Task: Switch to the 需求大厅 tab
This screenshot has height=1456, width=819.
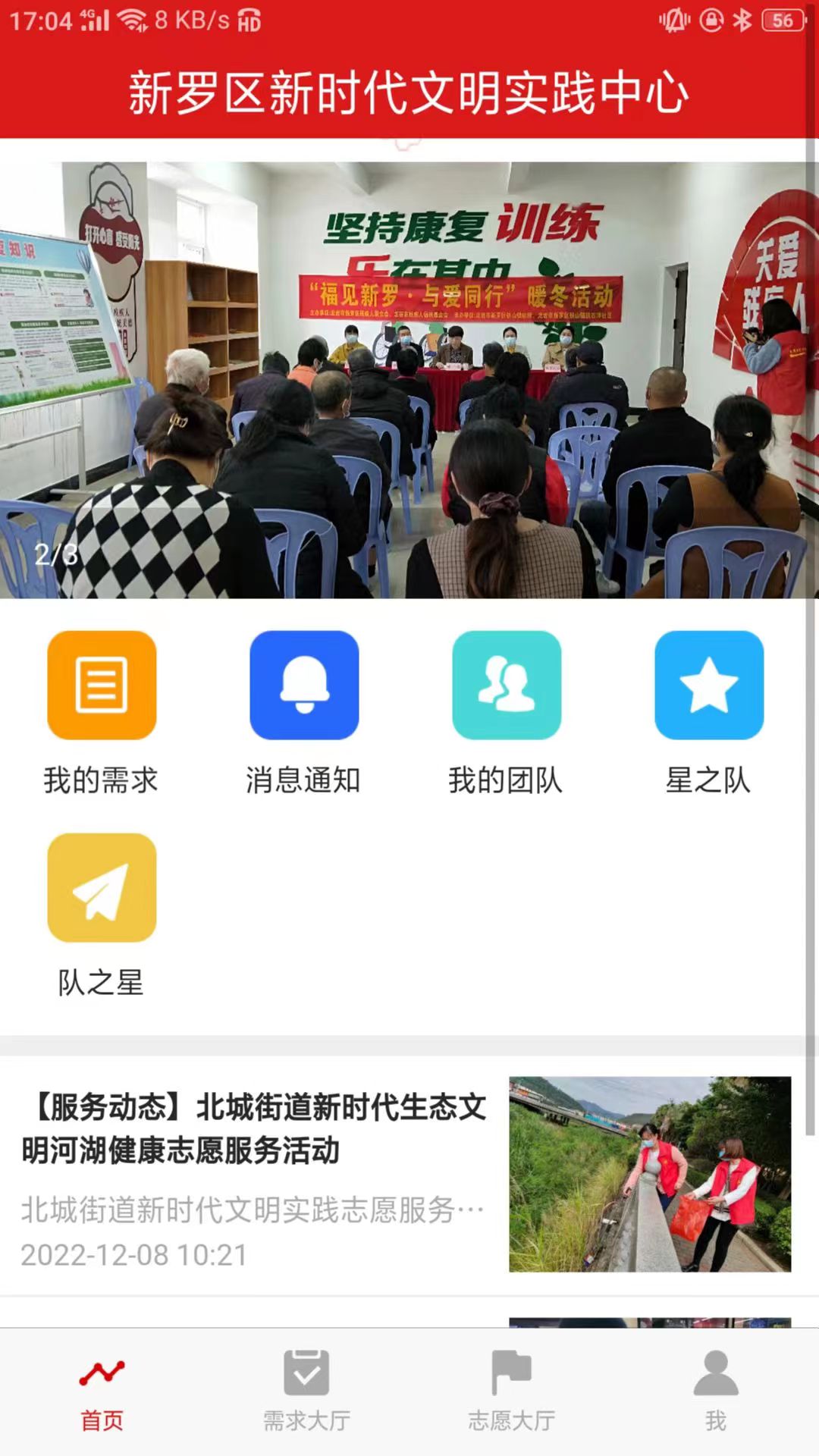Action: 306,1399
